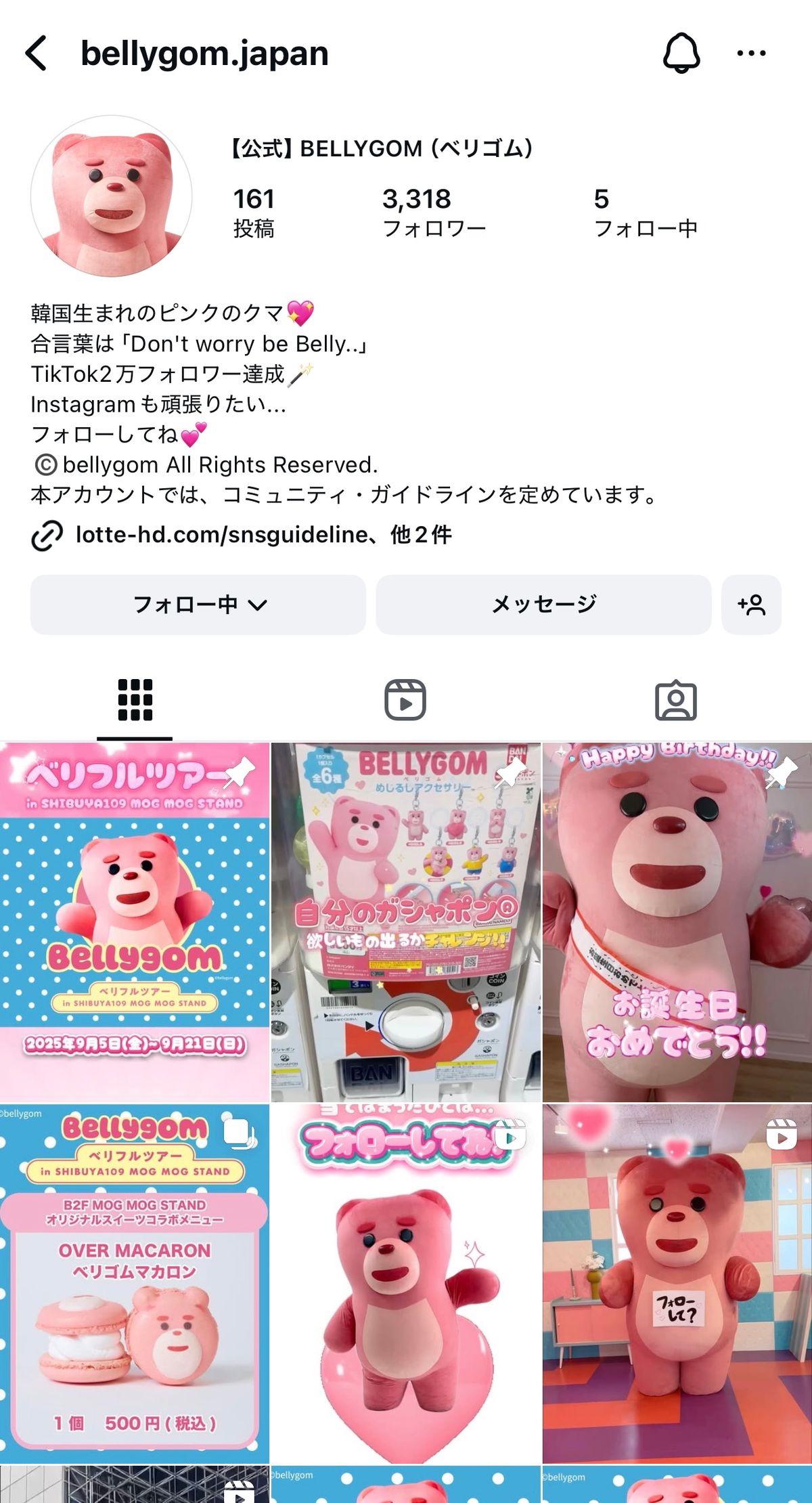
Task: Open the three-dot overflow menu
Action: coord(751,53)
